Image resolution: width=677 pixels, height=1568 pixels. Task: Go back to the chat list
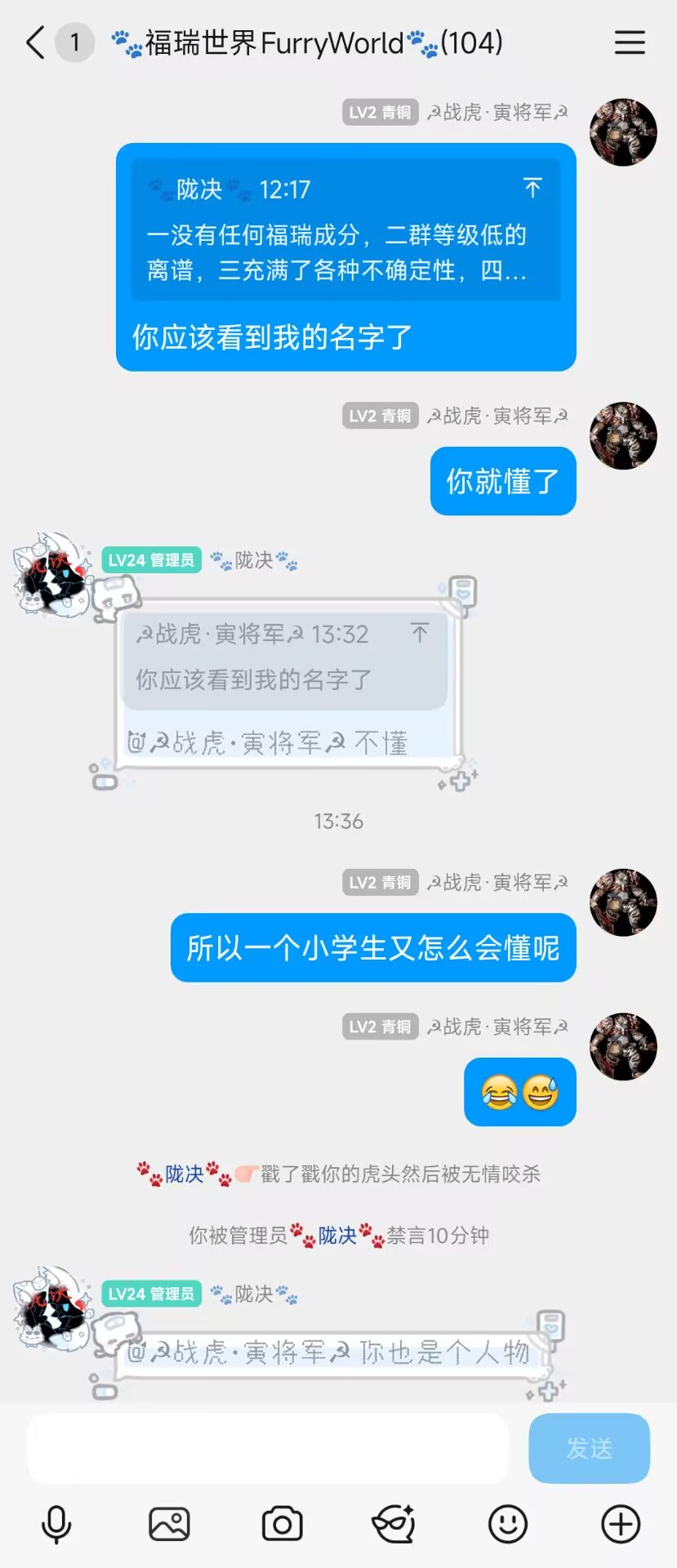coord(36,42)
